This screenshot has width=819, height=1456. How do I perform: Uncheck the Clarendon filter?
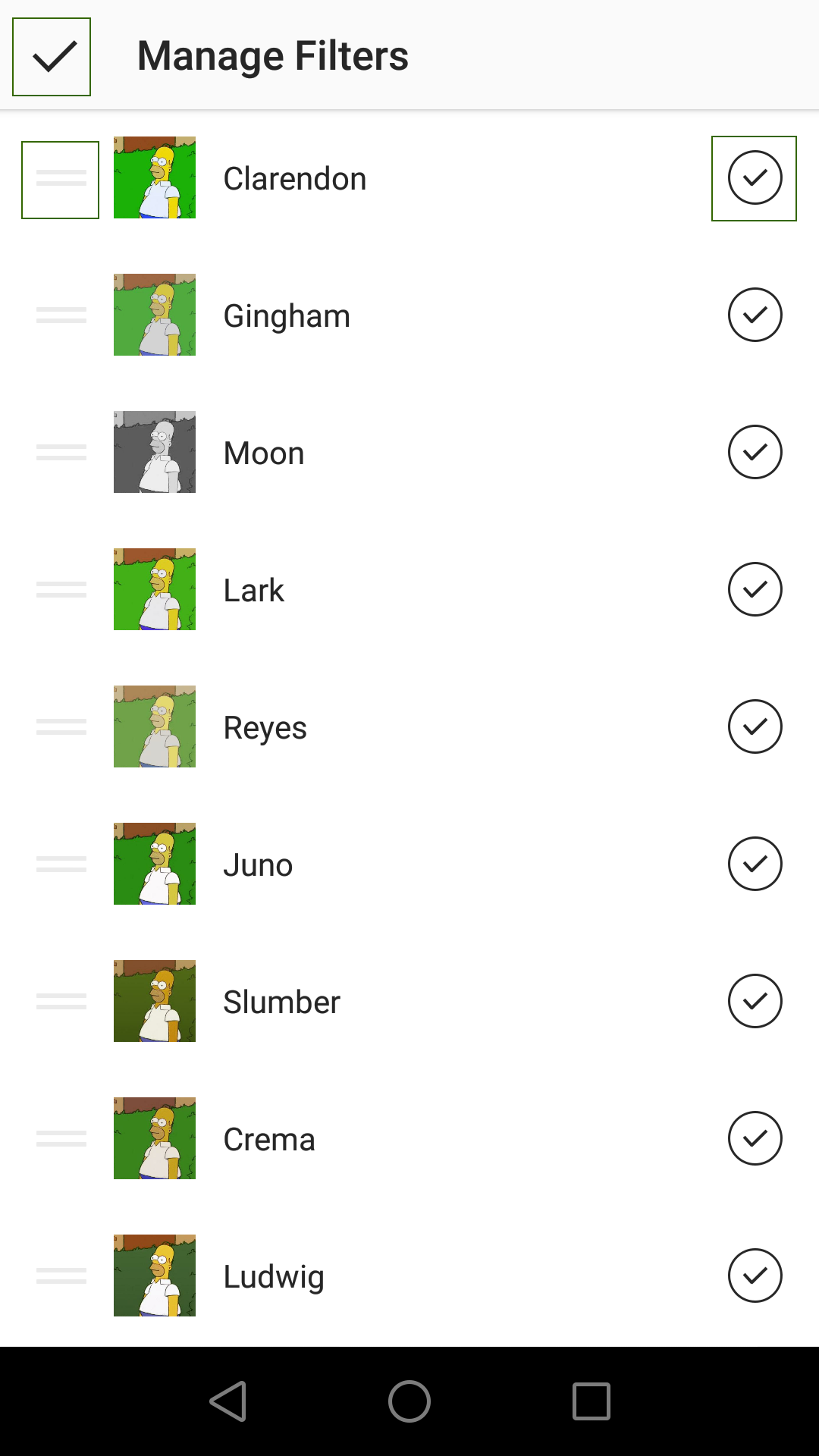(x=755, y=178)
